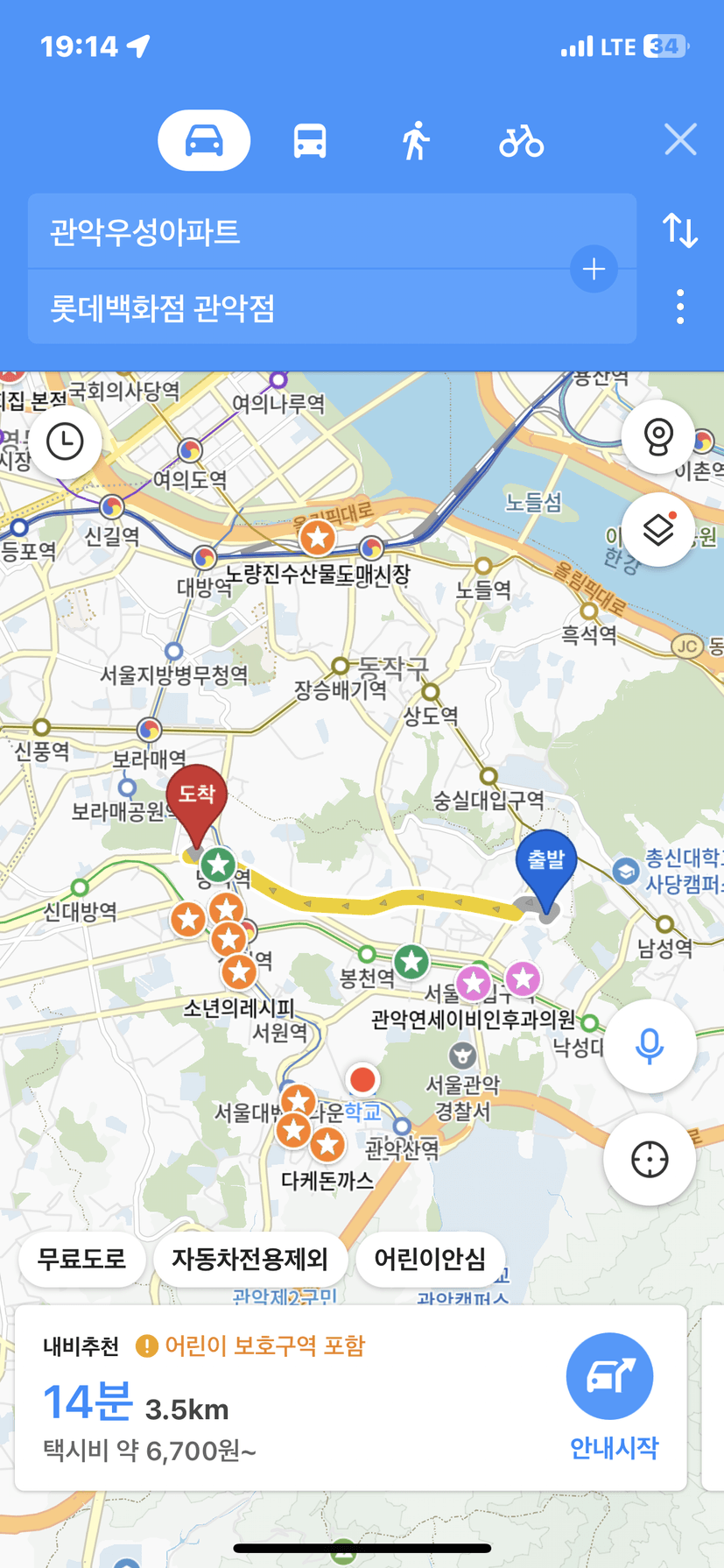Open street view pin button
The height and width of the screenshot is (1568, 724).
pyautogui.click(x=658, y=436)
